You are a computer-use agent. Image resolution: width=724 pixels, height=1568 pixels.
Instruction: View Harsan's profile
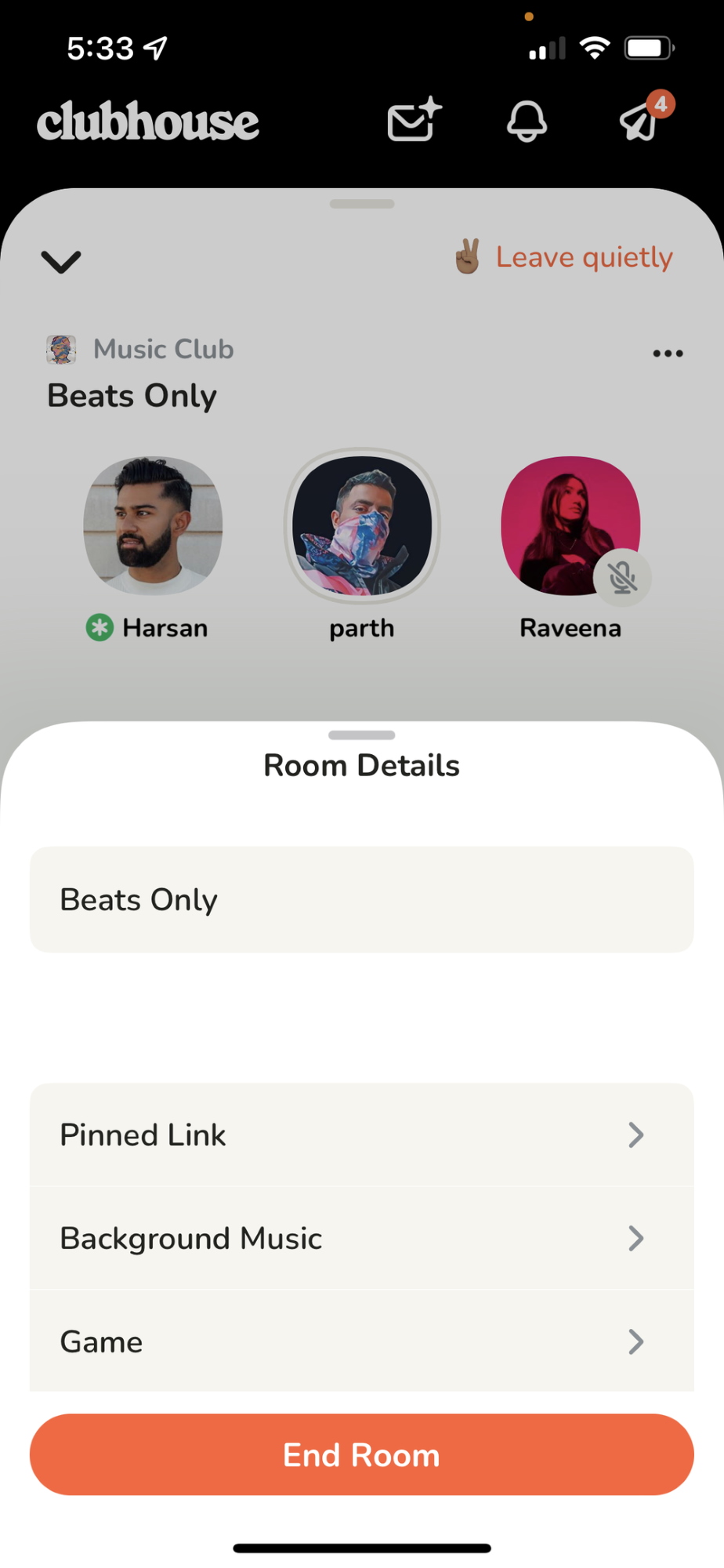pos(153,525)
